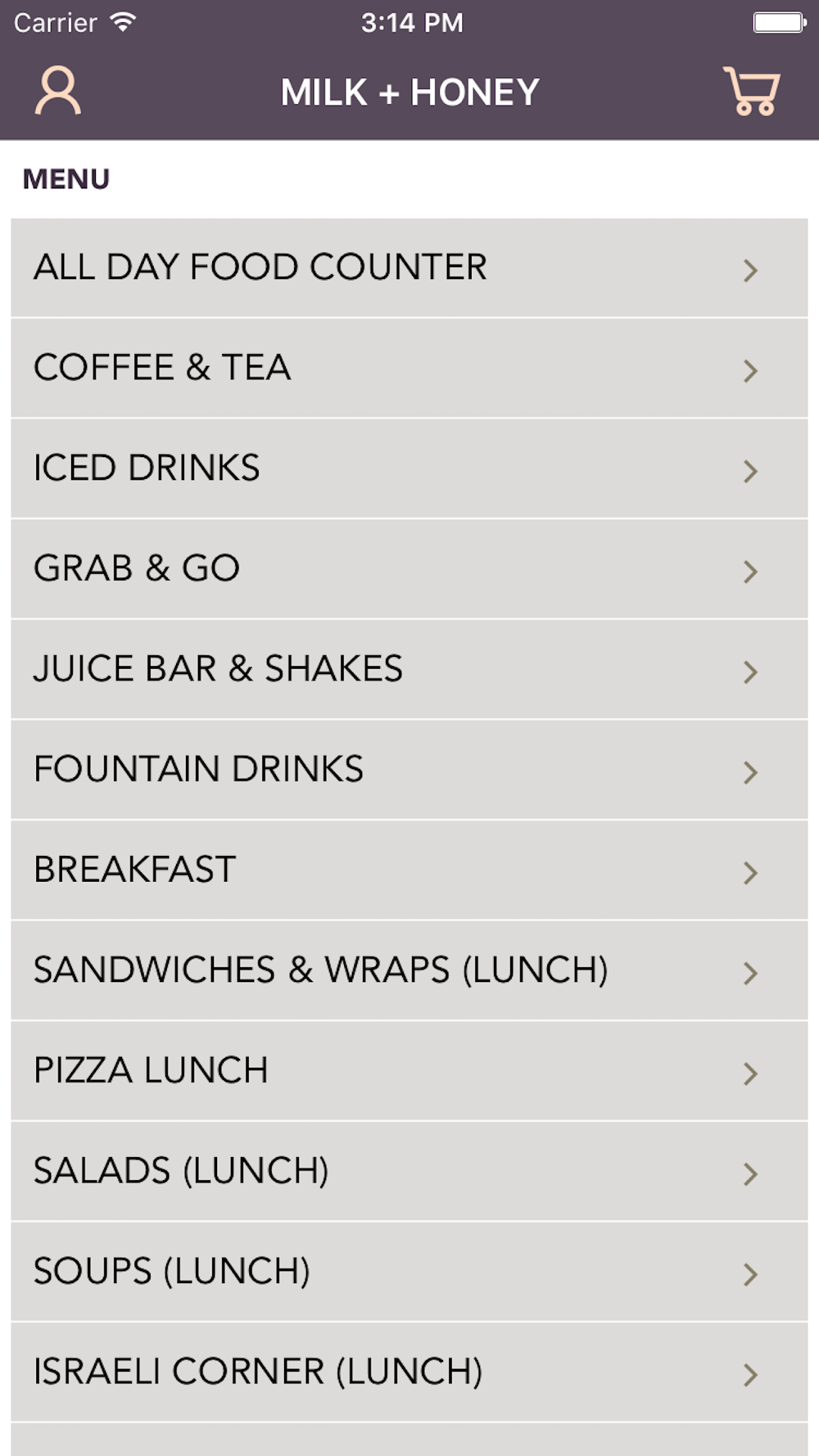The image size is (819, 1456).
Task: Select Pizza Lunch category
Action: 409,1071
